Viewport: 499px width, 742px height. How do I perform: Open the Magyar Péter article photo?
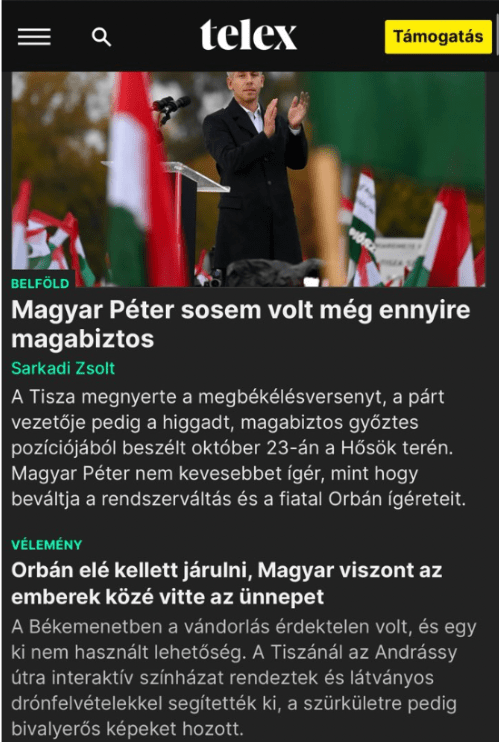coord(248,179)
